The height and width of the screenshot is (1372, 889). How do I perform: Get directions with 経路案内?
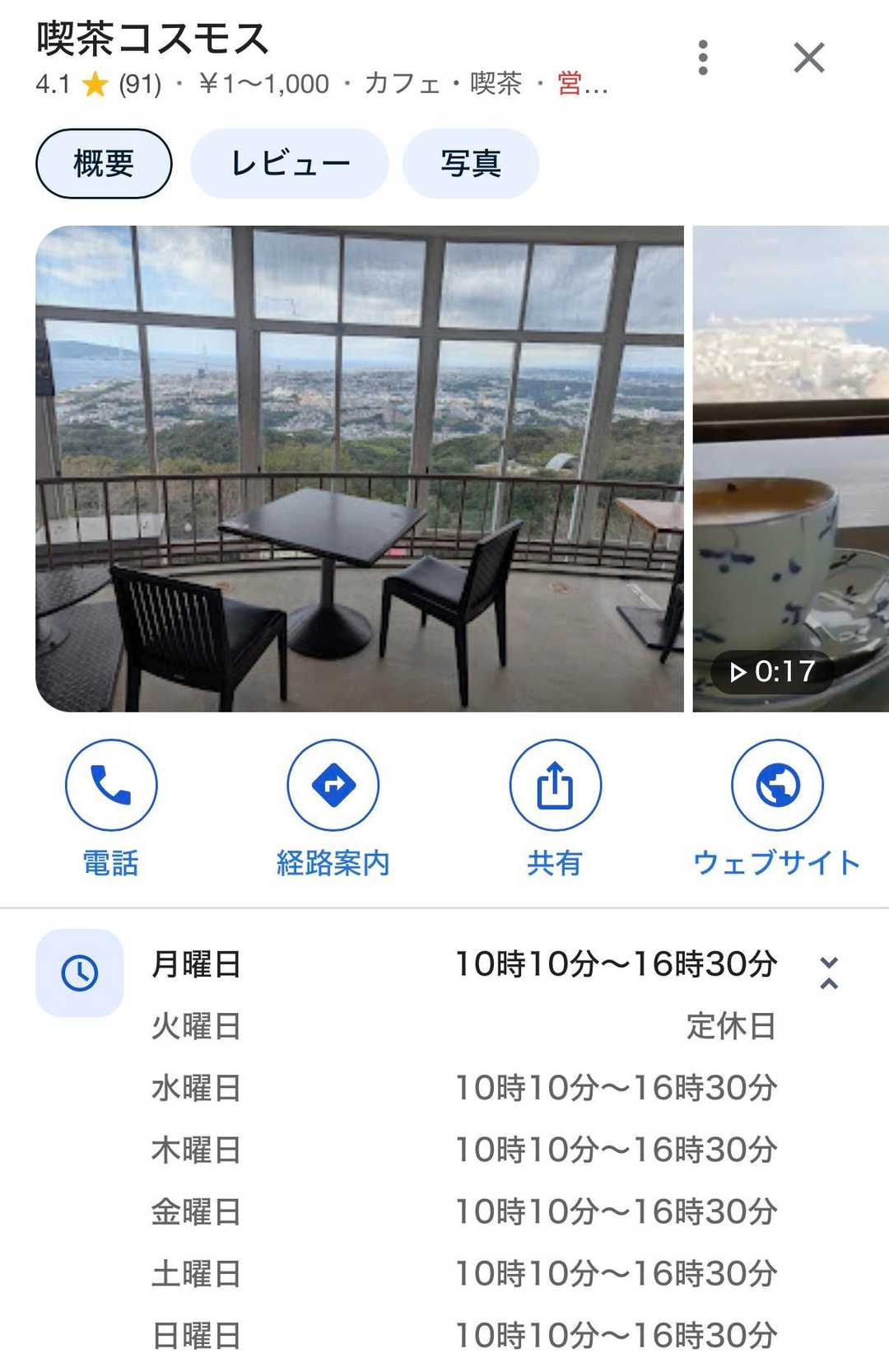pos(333,785)
